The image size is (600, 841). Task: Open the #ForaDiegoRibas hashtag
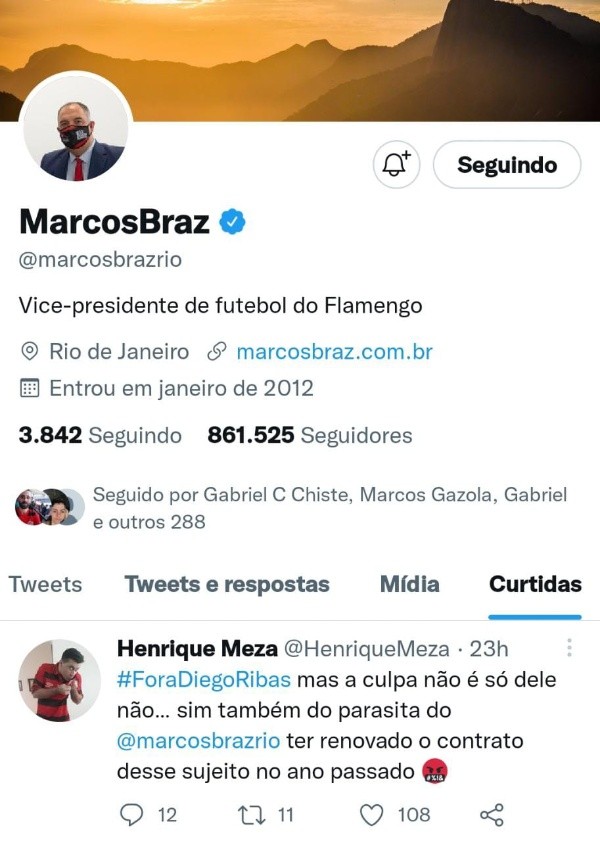point(203,679)
